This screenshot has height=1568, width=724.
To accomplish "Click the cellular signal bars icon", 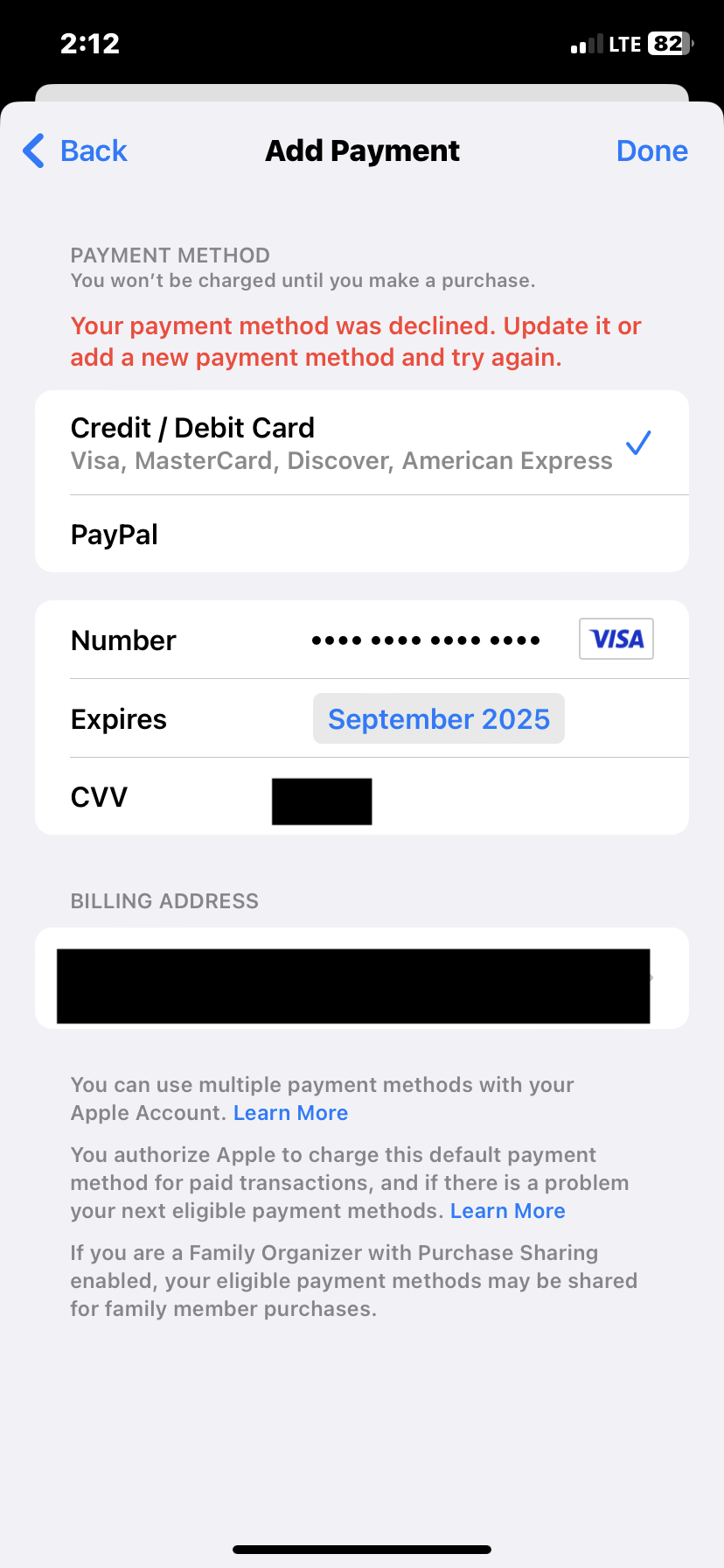I will pyautogui.click(x=587, y=43).
